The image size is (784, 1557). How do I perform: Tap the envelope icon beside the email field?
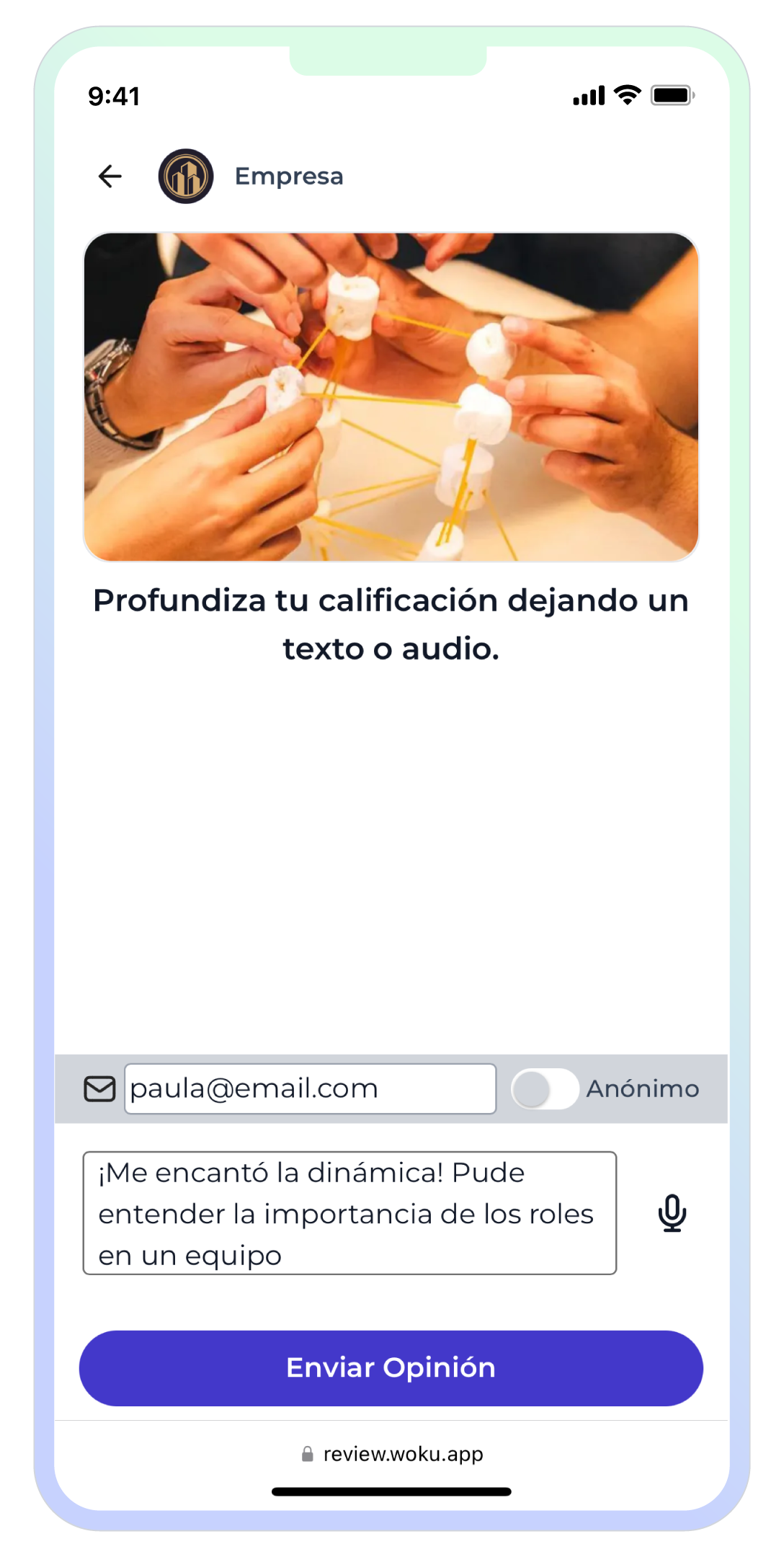point(99,1088)
